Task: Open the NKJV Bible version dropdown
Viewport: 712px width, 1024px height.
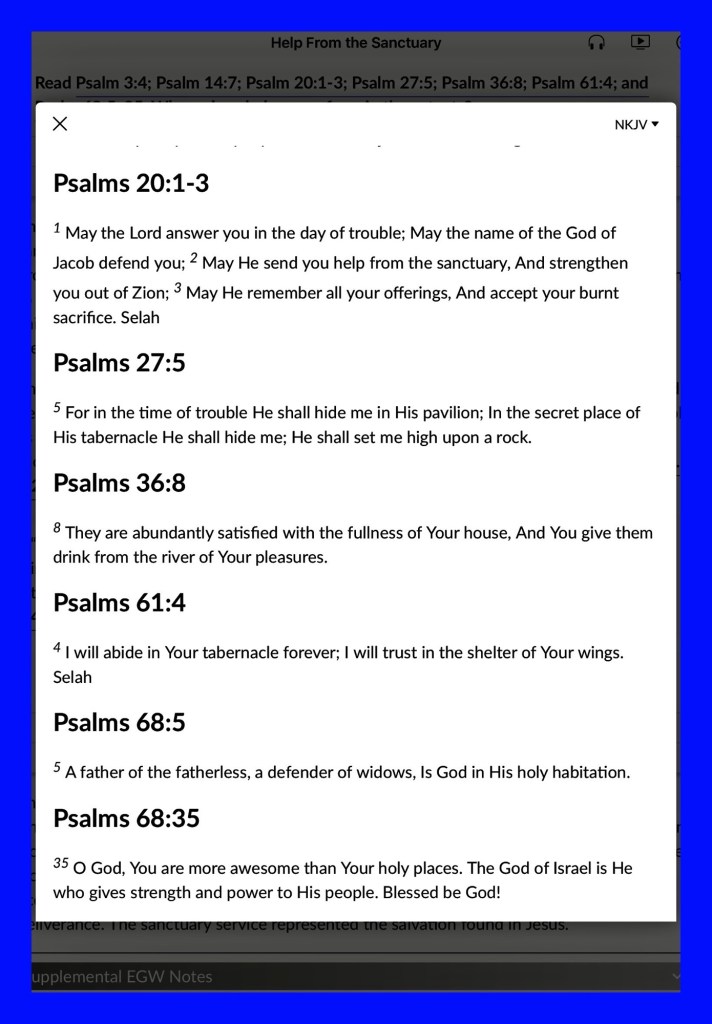Action: point(637,125)
